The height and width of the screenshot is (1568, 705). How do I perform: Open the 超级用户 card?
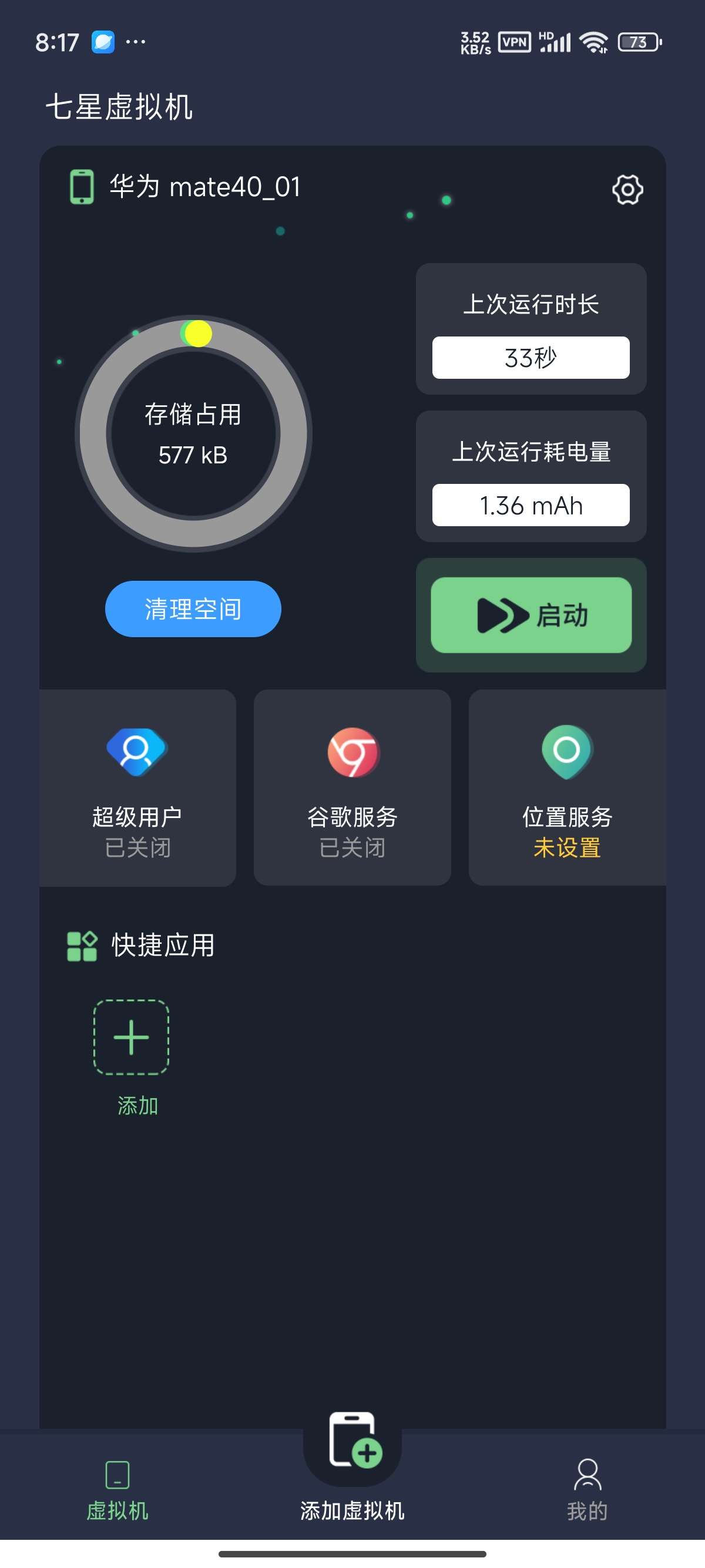click(x=137, y=787)
